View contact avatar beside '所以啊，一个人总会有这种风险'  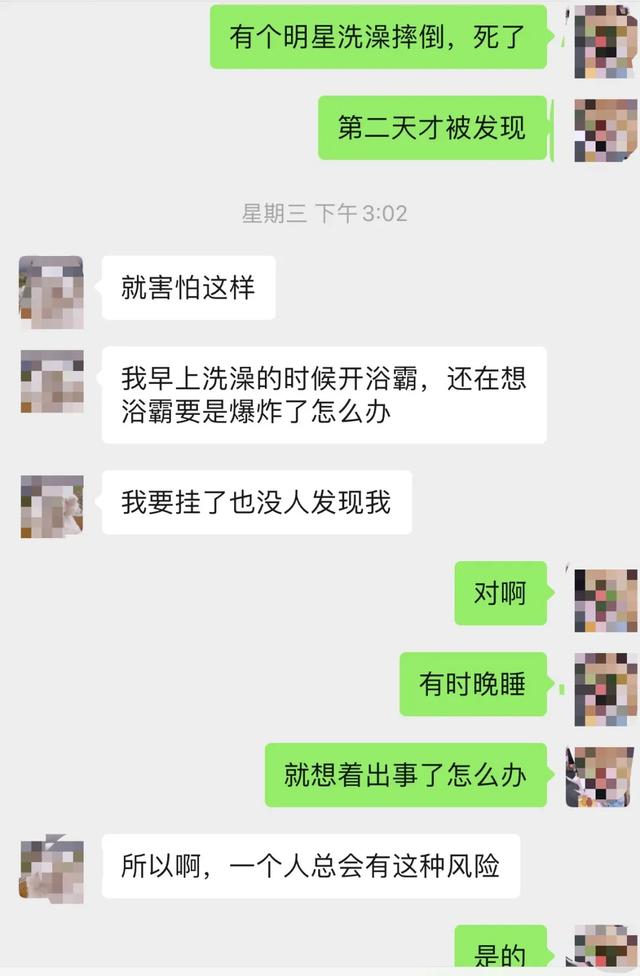click(x=51, y=868)
